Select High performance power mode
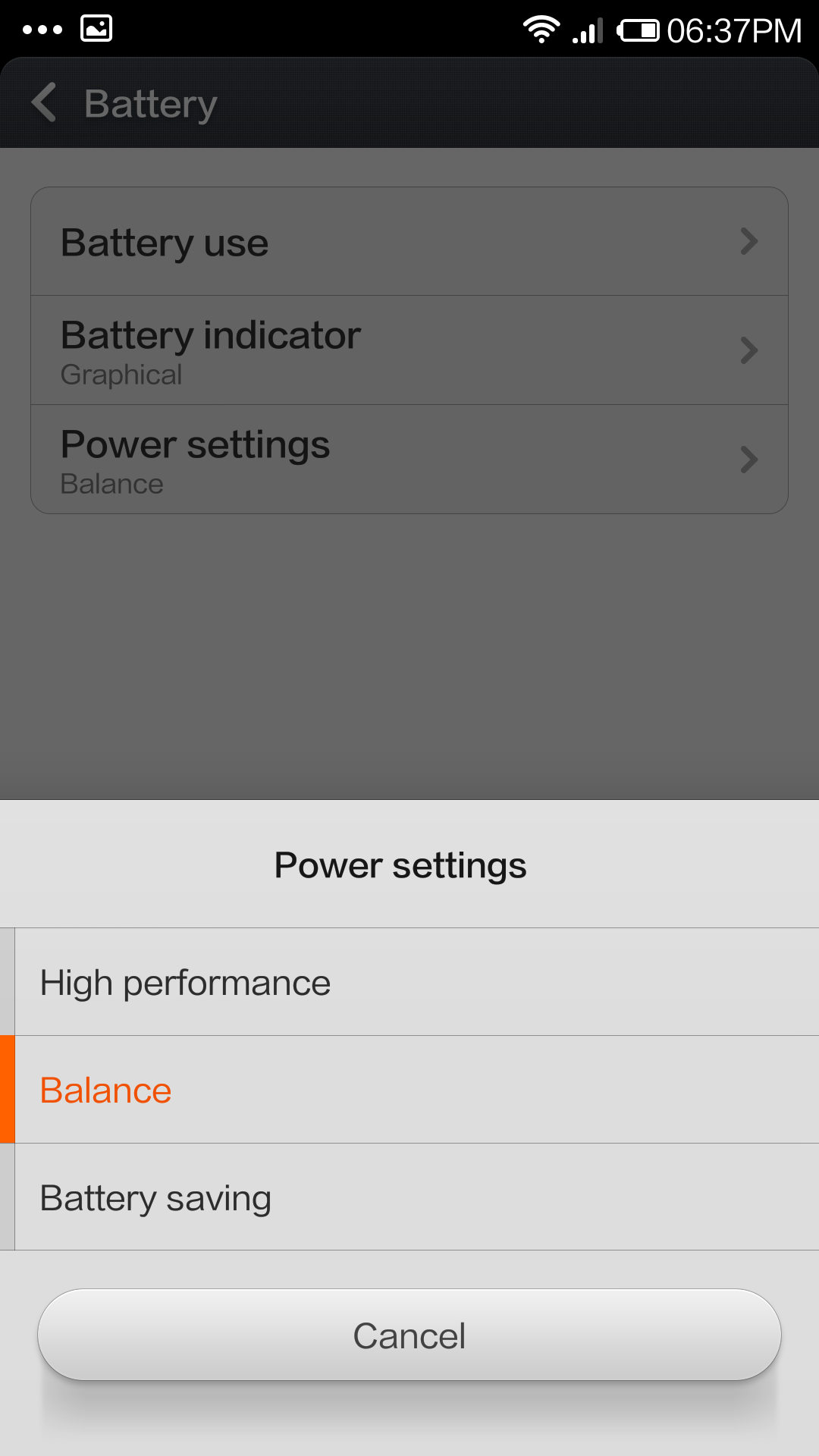The image size is (819, 1456). [x=409, y=982]
